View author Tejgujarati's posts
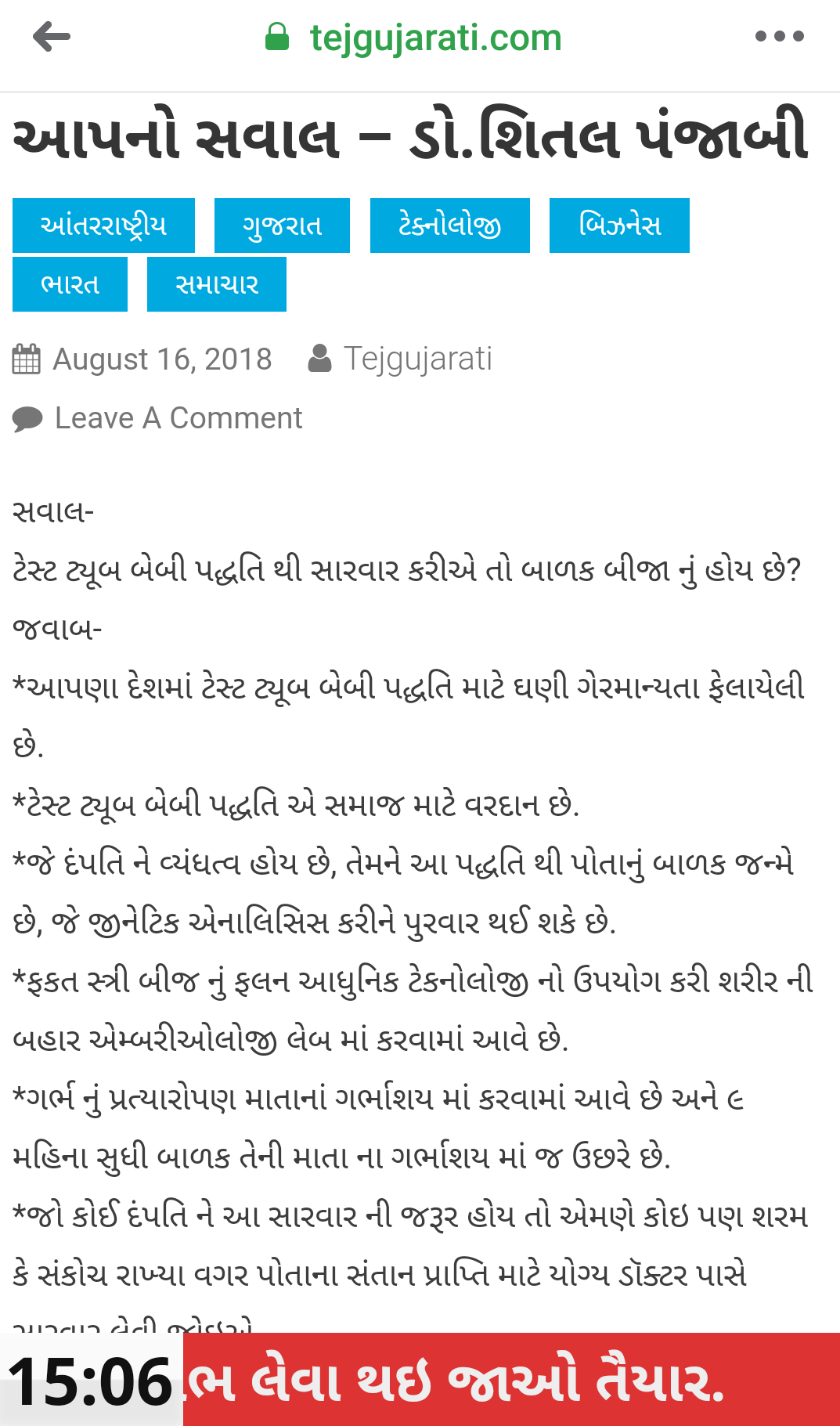840x1426 pixels. (417, 359)
